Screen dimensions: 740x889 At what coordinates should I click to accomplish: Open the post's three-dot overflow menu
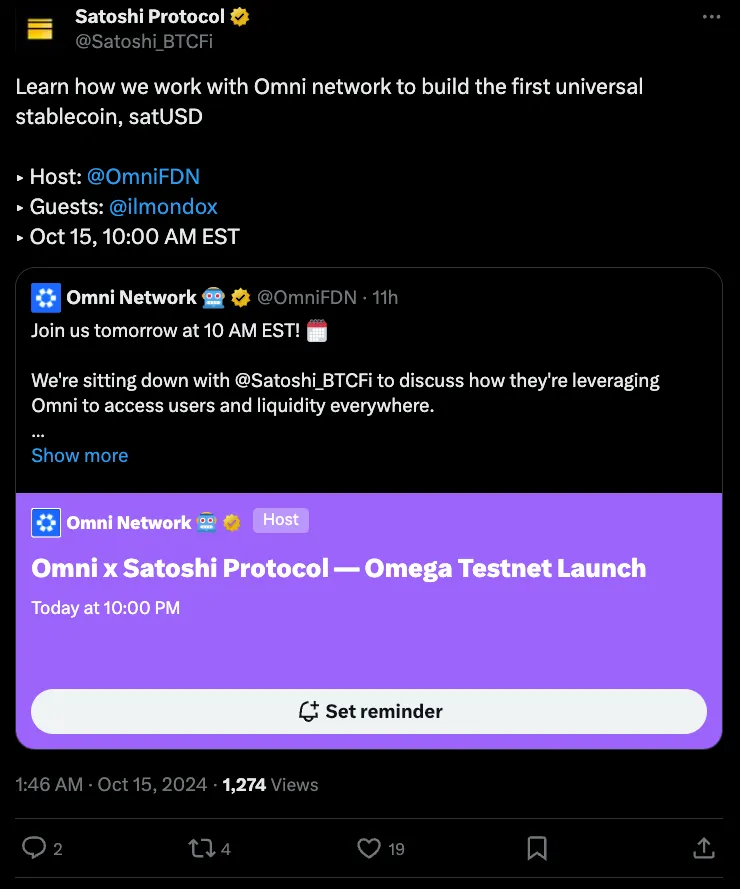click(711, 17)
